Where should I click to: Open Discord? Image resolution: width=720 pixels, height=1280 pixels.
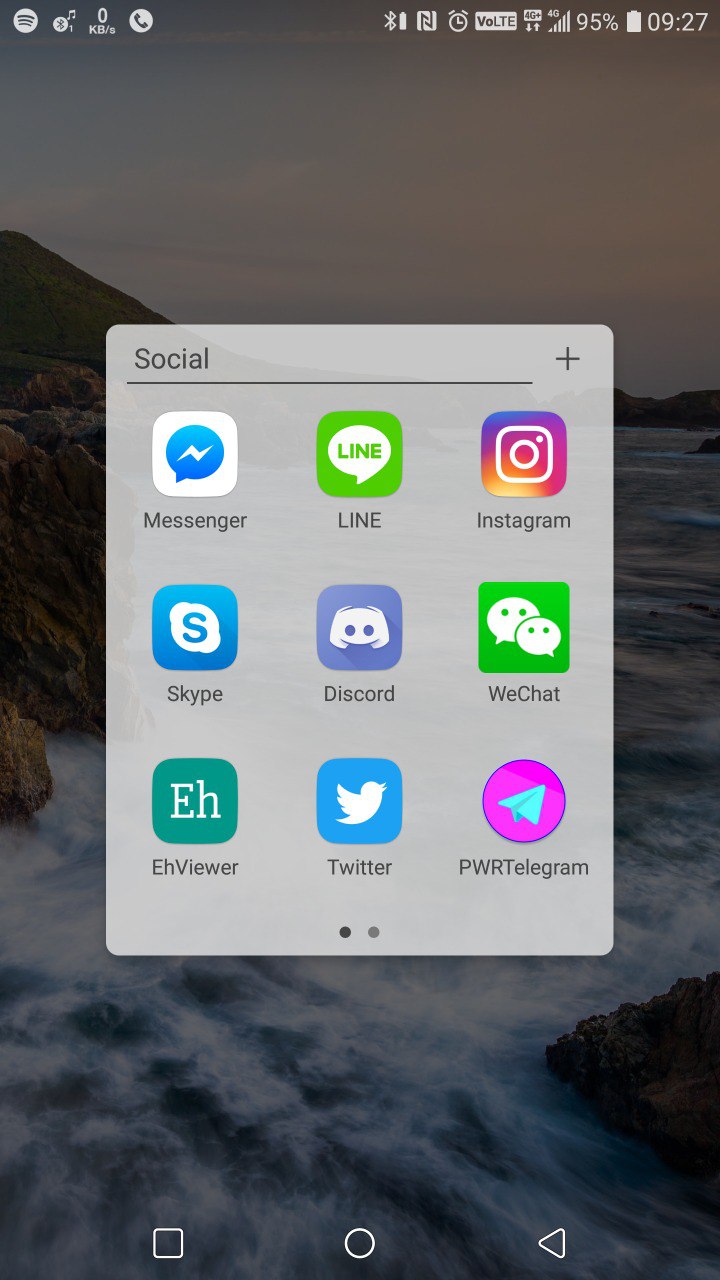coord(359,628)
